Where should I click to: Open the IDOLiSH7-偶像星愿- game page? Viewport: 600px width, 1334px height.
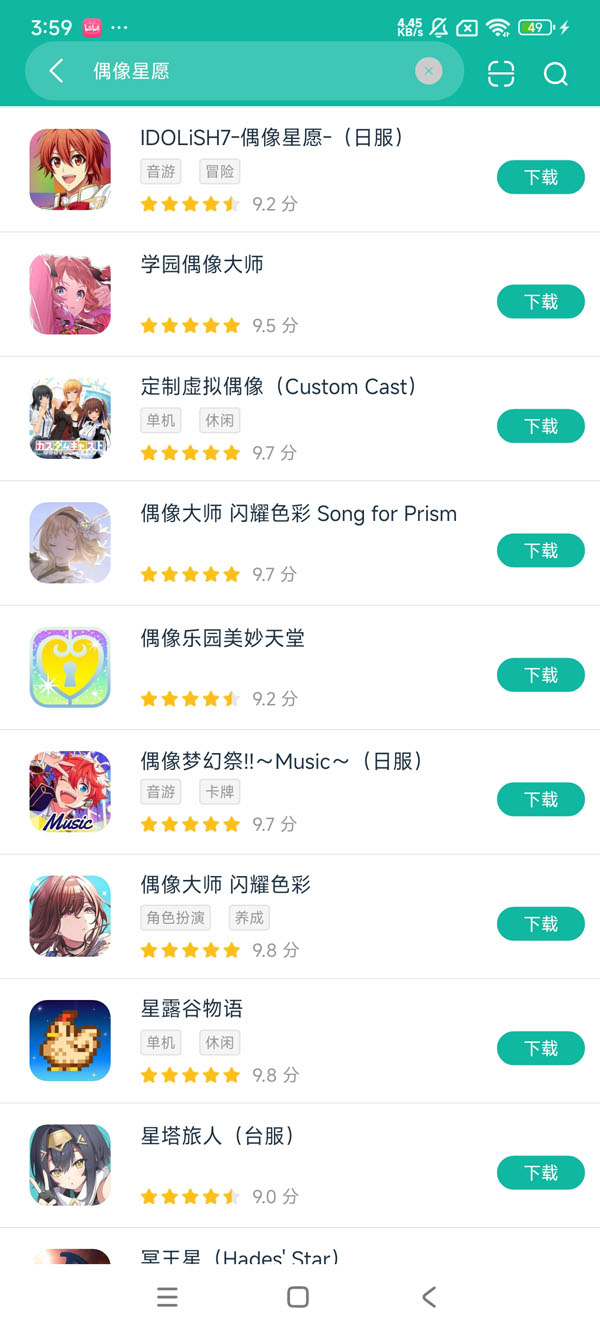(272, 138)
